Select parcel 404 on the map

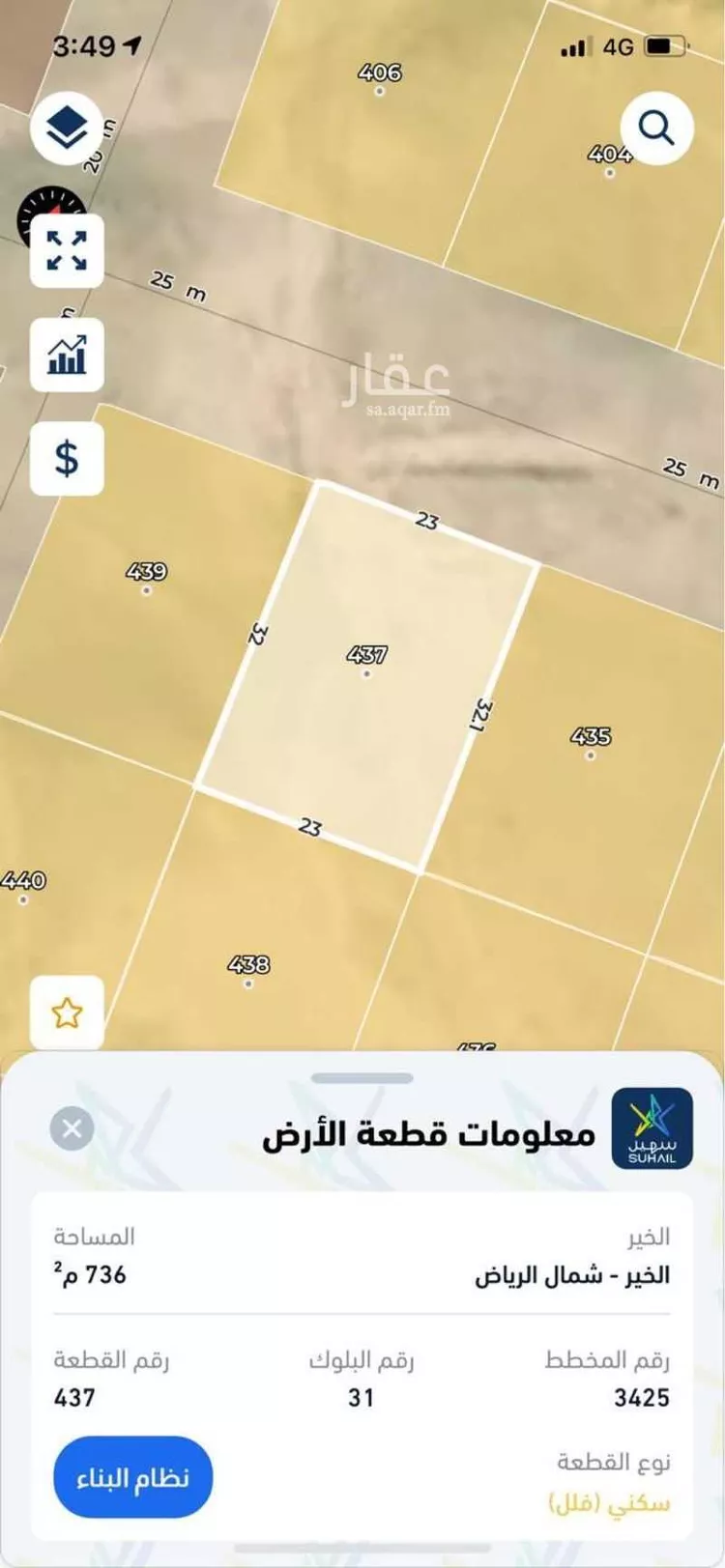click(x=609, y=162)
